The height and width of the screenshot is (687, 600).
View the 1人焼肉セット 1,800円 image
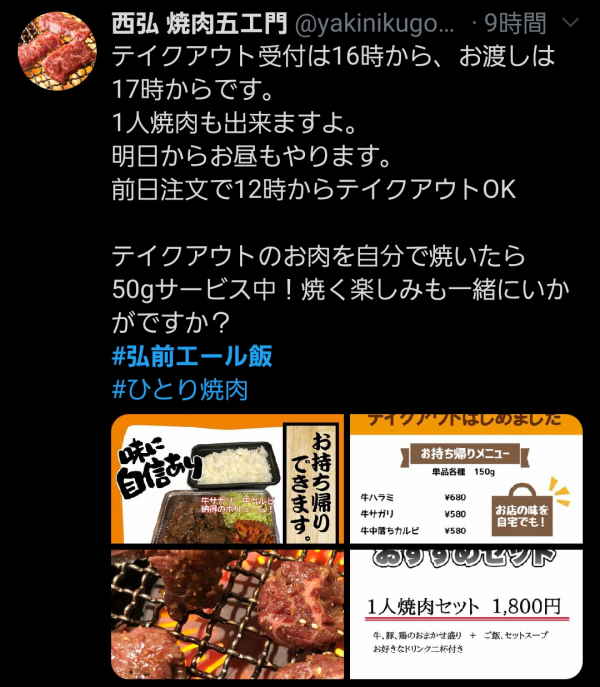click(465, 615)
